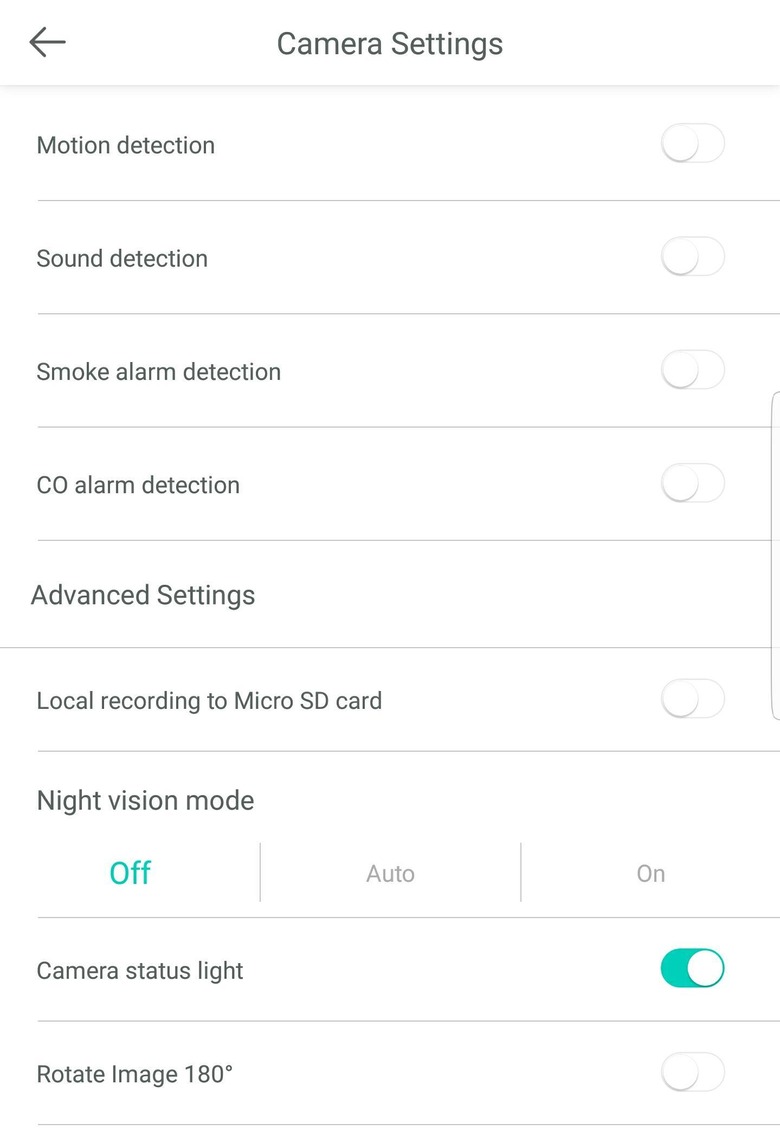The height and width of the screenshot is (1143, 780).
Task: Disable the Camera status light
Action: click(692, 970)
